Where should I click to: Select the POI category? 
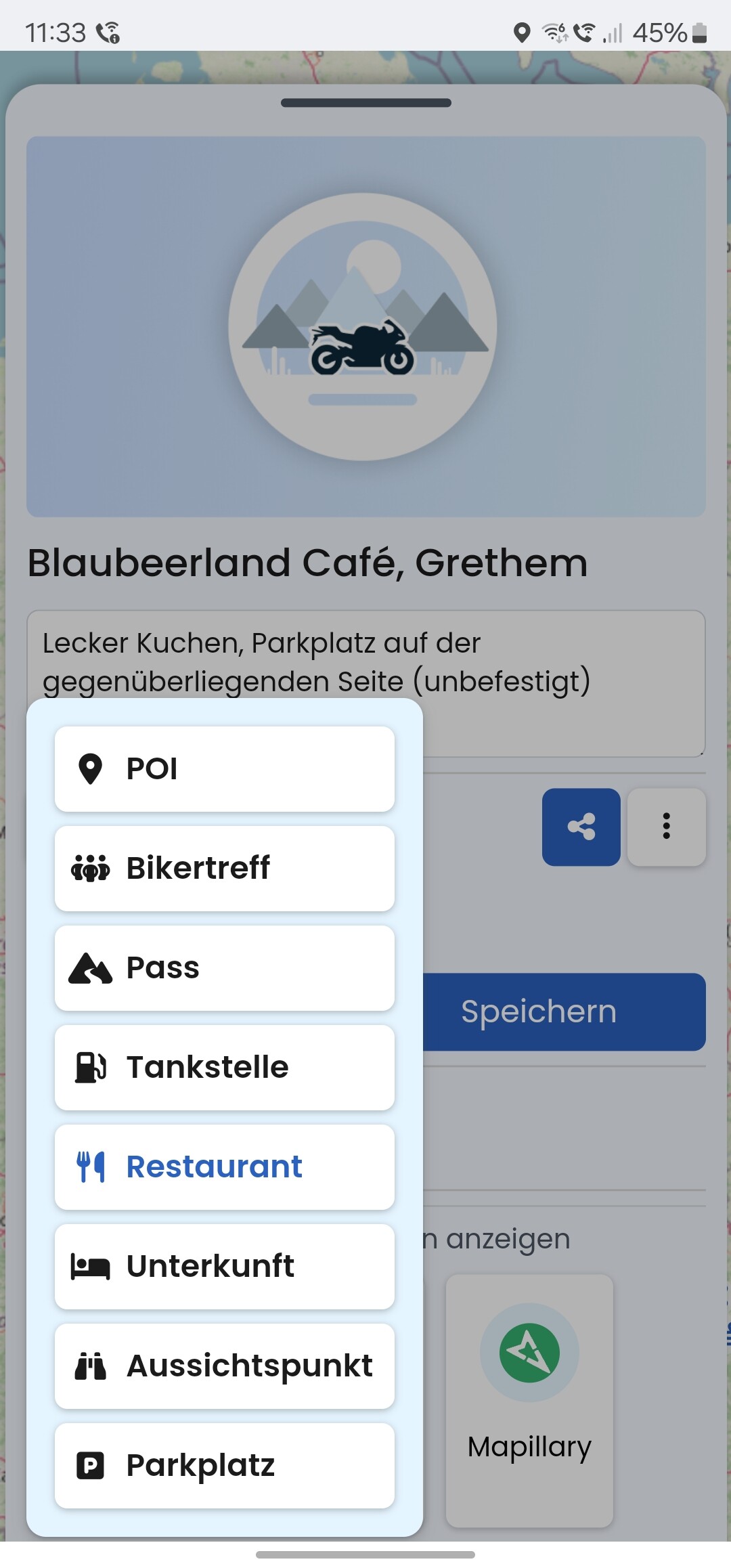224,768
